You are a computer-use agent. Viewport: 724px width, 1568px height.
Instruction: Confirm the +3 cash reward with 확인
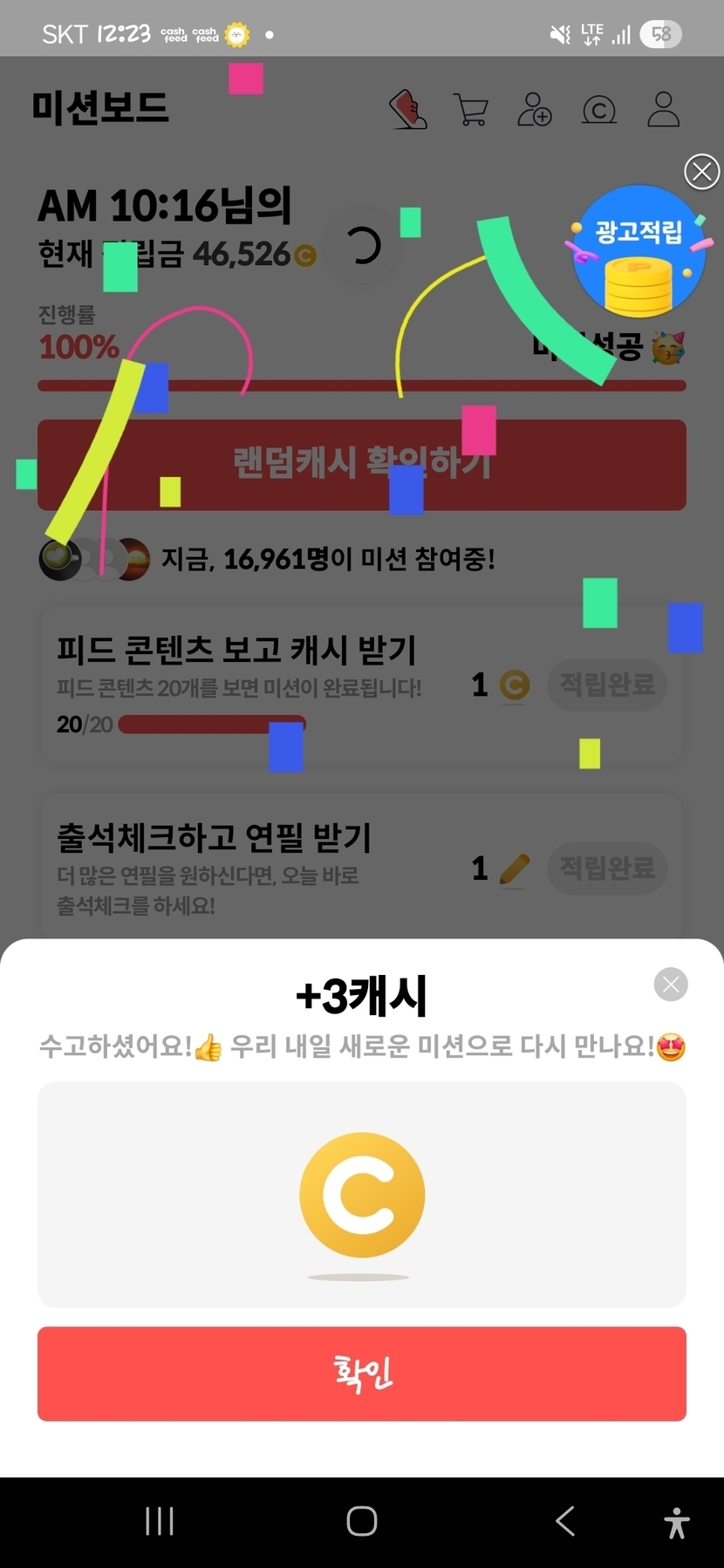pyautogui.click(x=361, y=1374)
